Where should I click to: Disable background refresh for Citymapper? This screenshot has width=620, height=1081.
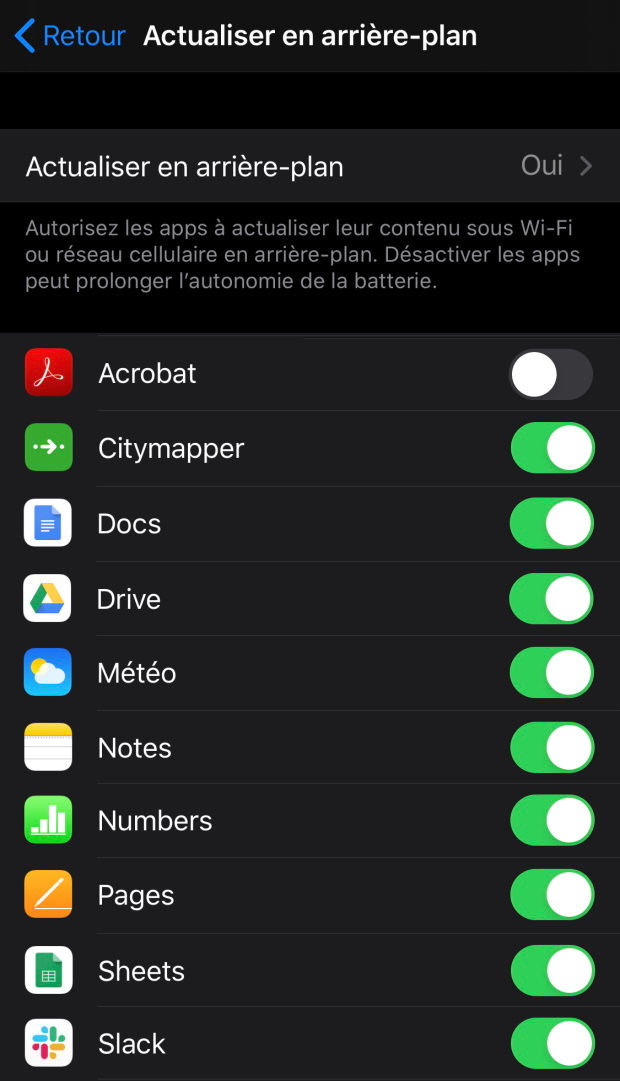(x=552, y=448)
